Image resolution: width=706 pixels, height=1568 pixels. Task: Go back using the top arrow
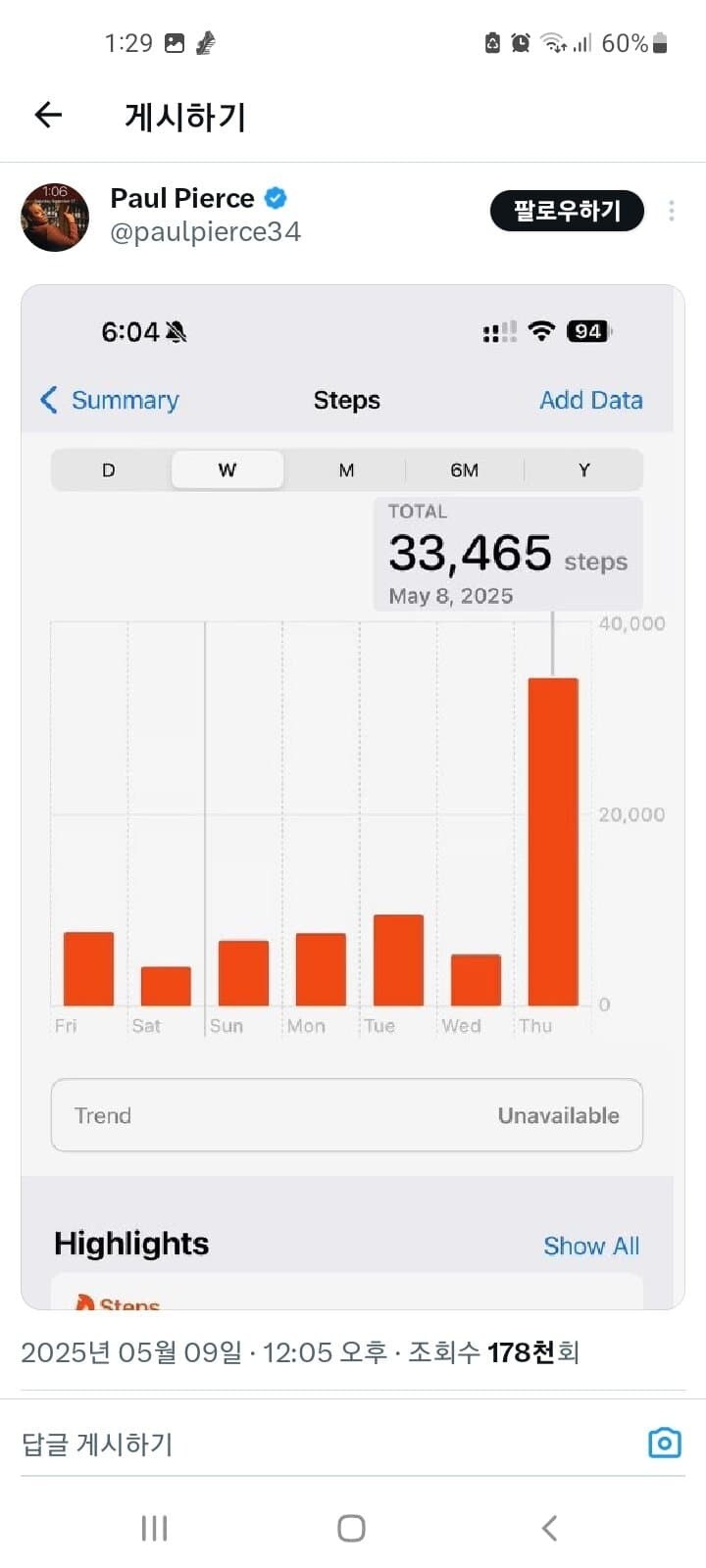pos(48,116)
